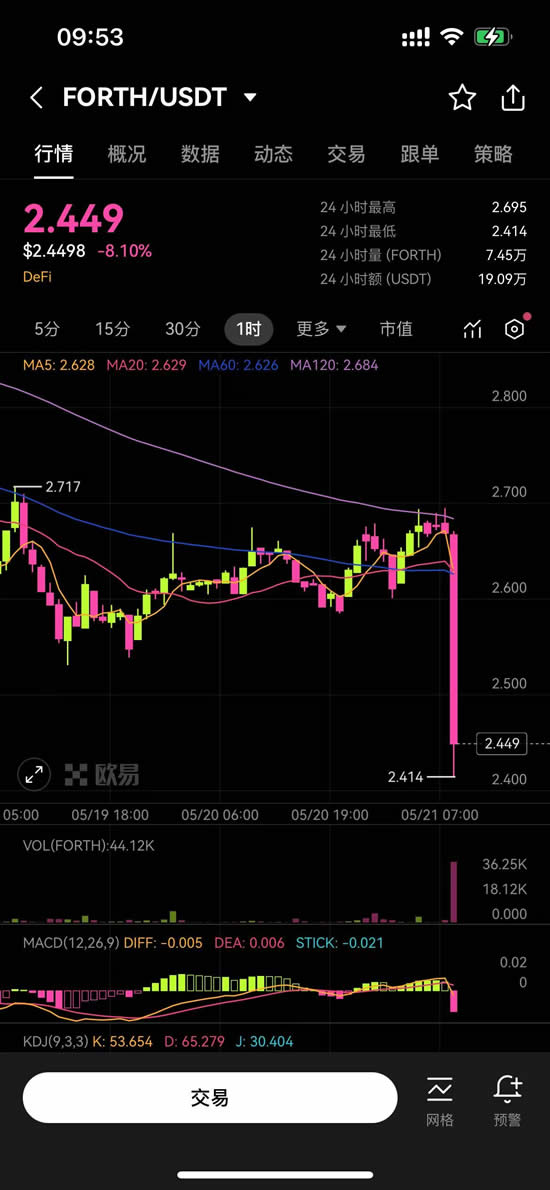550x1190 pixels.
Task: Open the 动态 tab
Action: (273, 154)
